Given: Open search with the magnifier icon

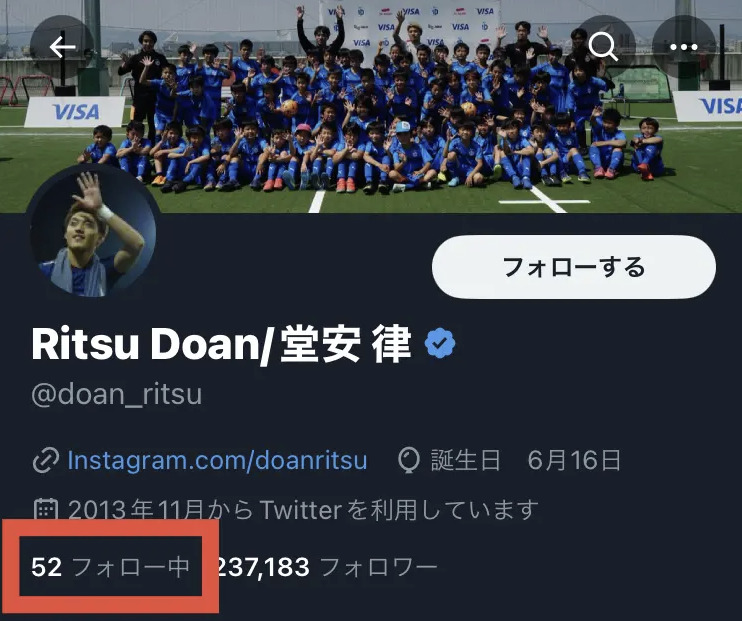Looking at the screenshot, I should pyautogui.click(x=602, y=47).
